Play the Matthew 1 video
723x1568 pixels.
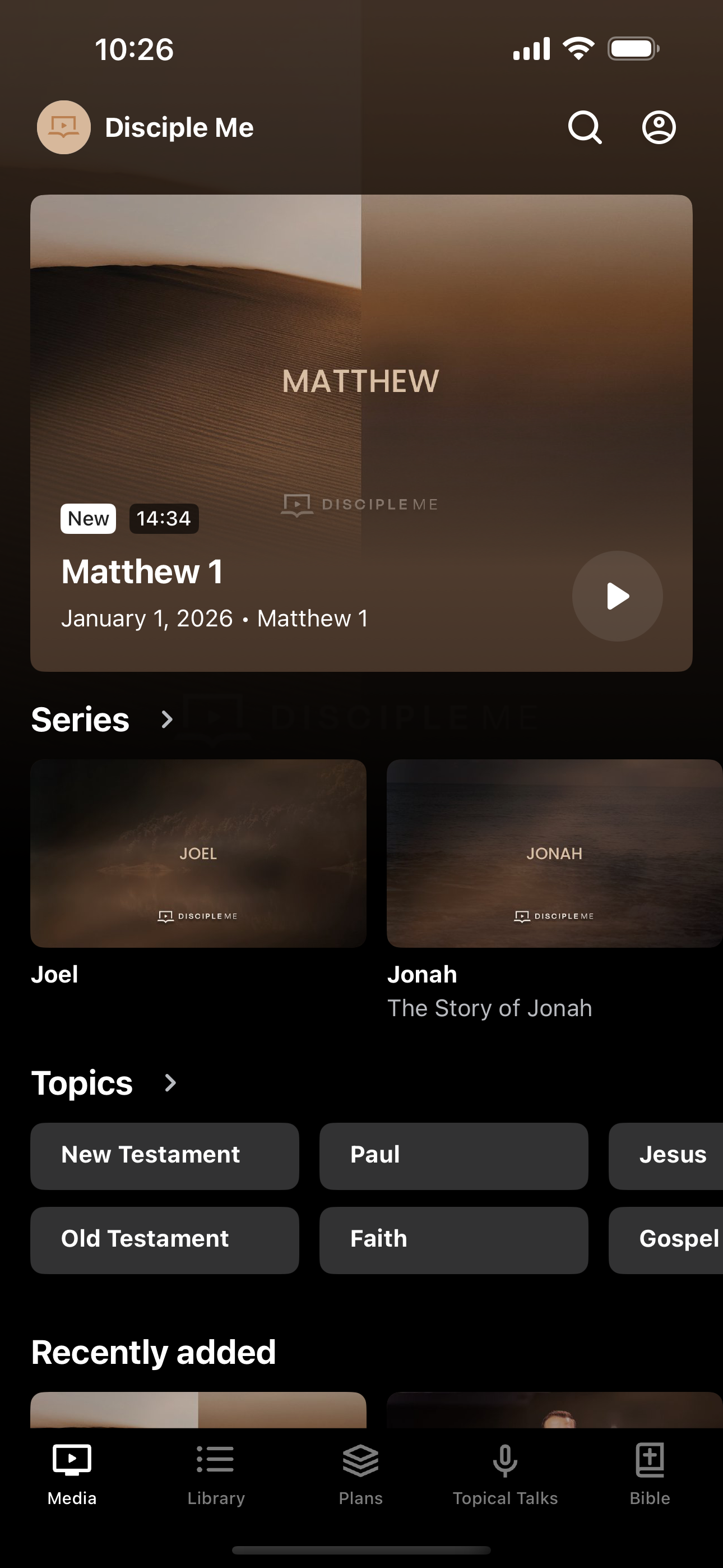pyautogui.click(x=617, y=596)
